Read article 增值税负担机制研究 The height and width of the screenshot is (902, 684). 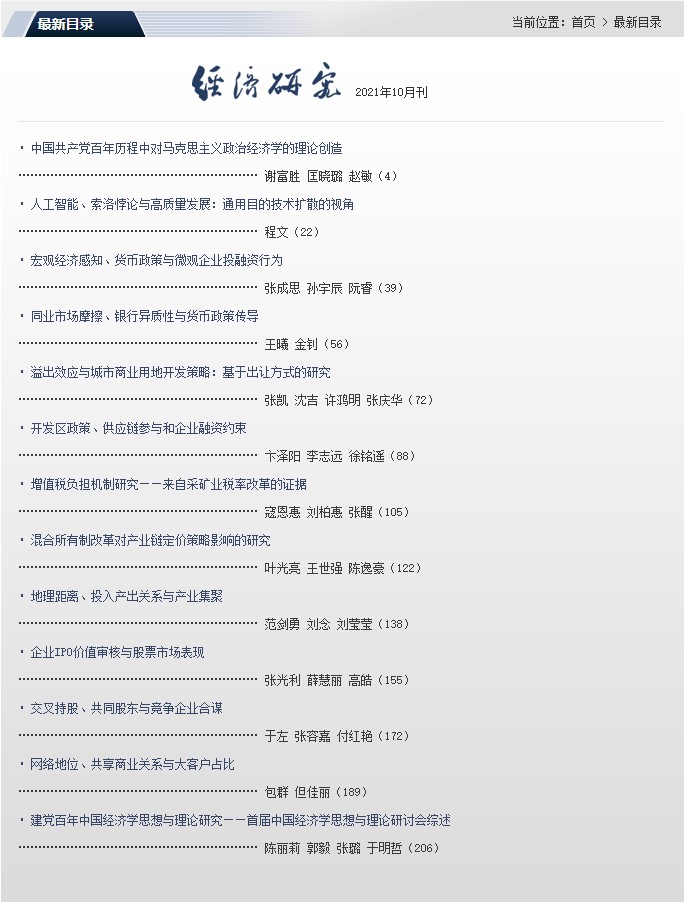point(168,484)
